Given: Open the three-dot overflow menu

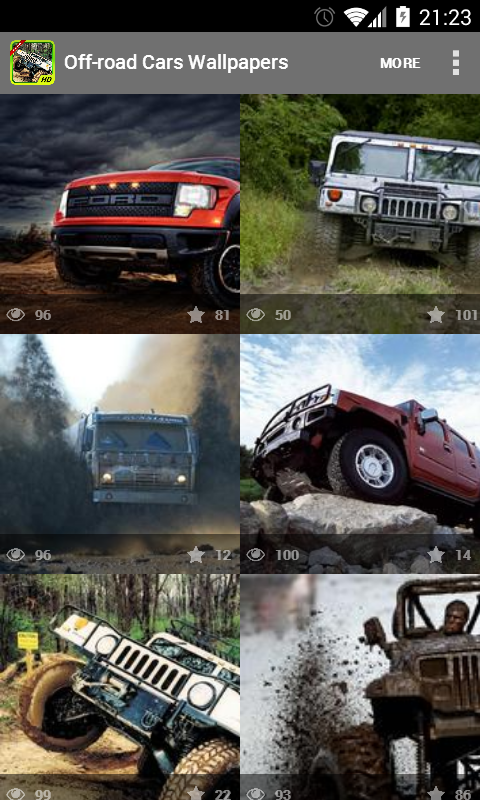Looking at the screenshot, I should 456,63.
